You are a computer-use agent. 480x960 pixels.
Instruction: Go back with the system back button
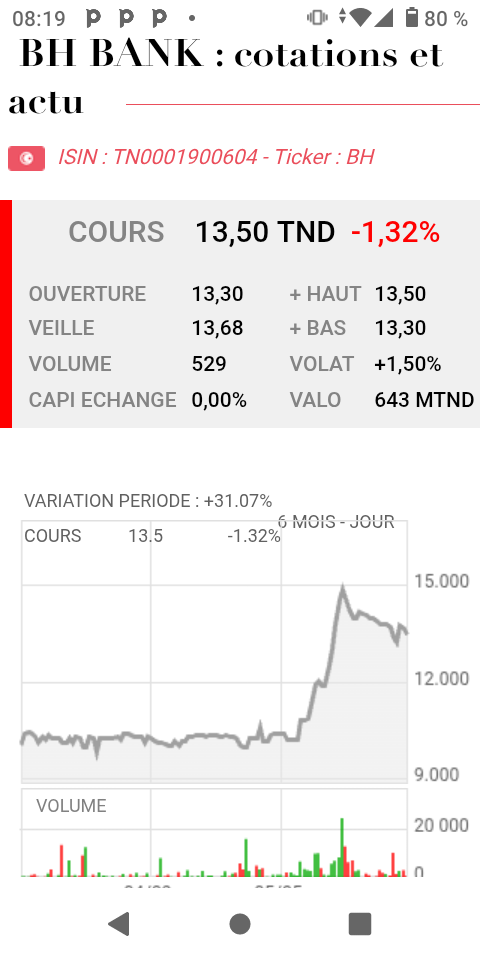pyautogui.click(x=119, y=923)
